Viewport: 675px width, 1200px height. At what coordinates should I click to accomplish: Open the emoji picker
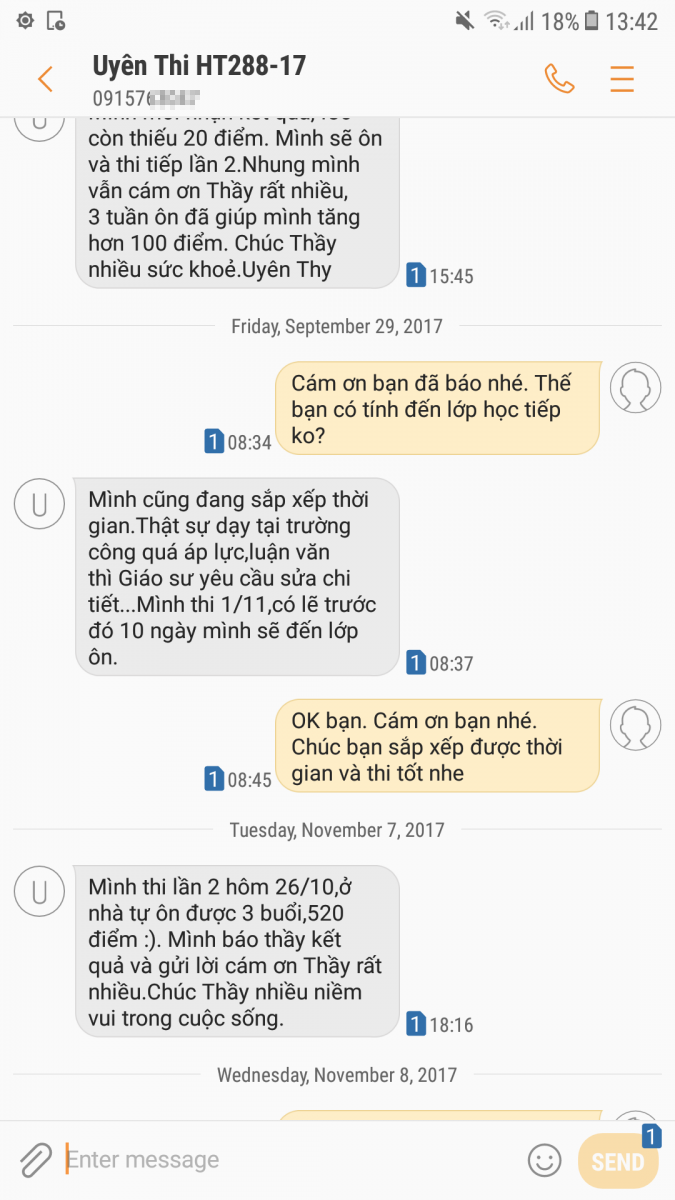point(545,1160)
